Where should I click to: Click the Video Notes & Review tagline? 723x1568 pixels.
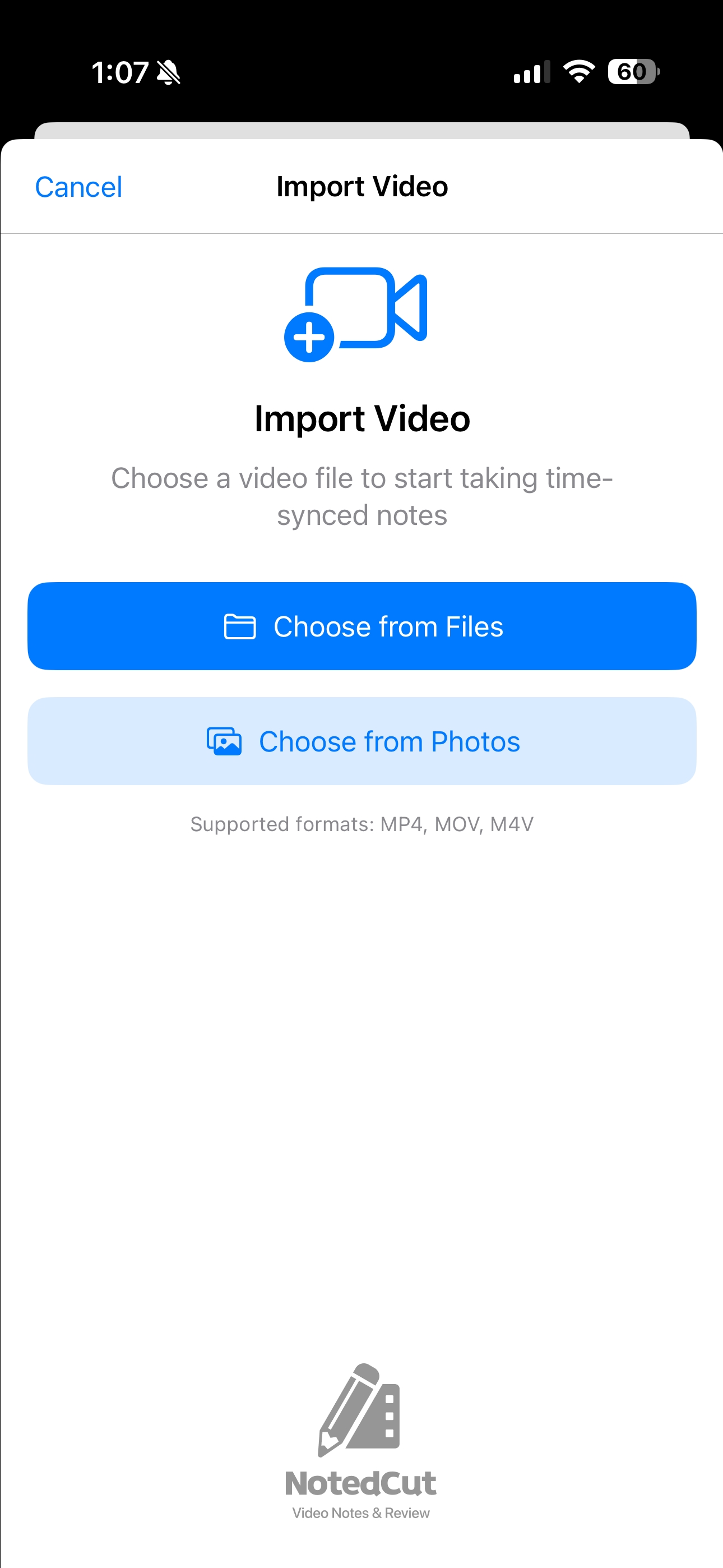tap(361, 1512)
